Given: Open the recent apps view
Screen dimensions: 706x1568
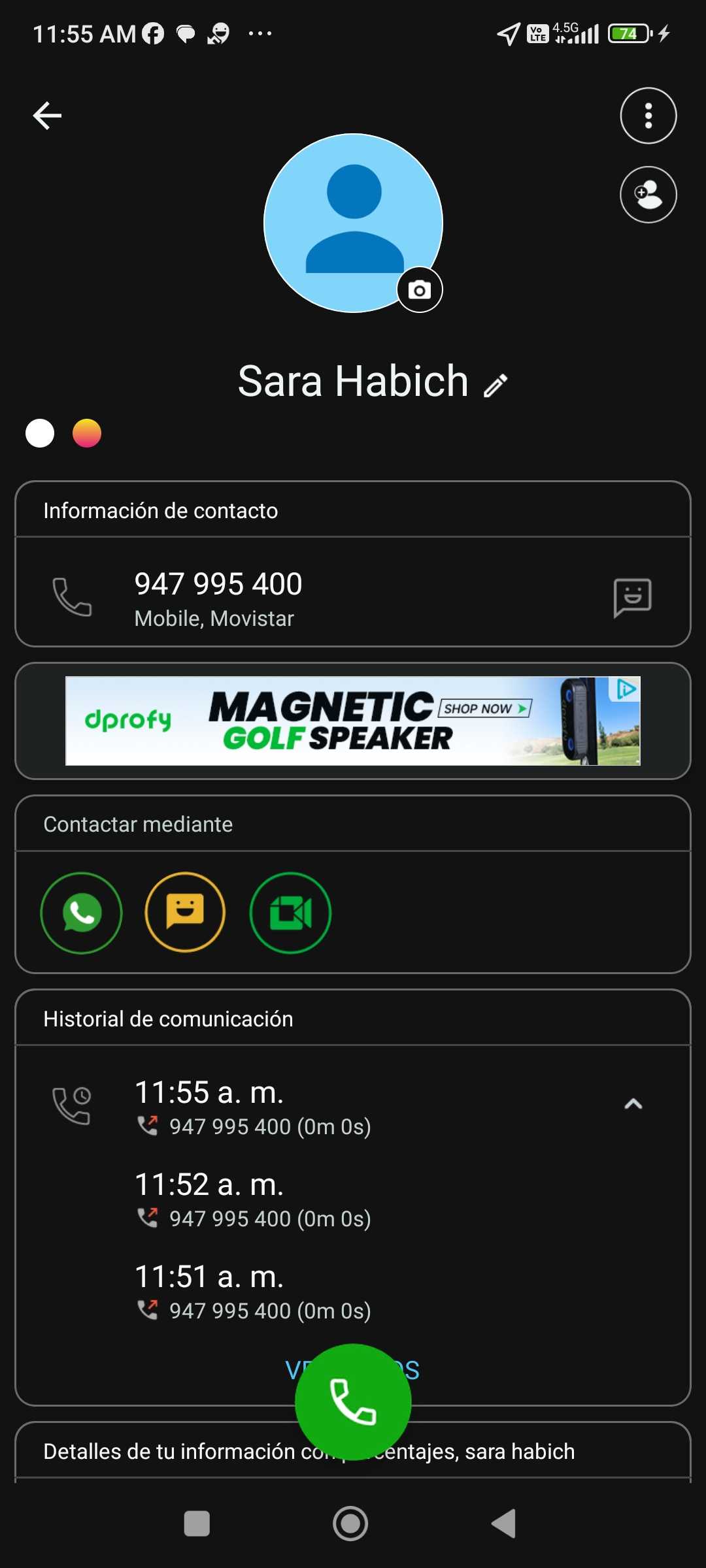Looking at the screenshot, I should (x=197, y=1524).
